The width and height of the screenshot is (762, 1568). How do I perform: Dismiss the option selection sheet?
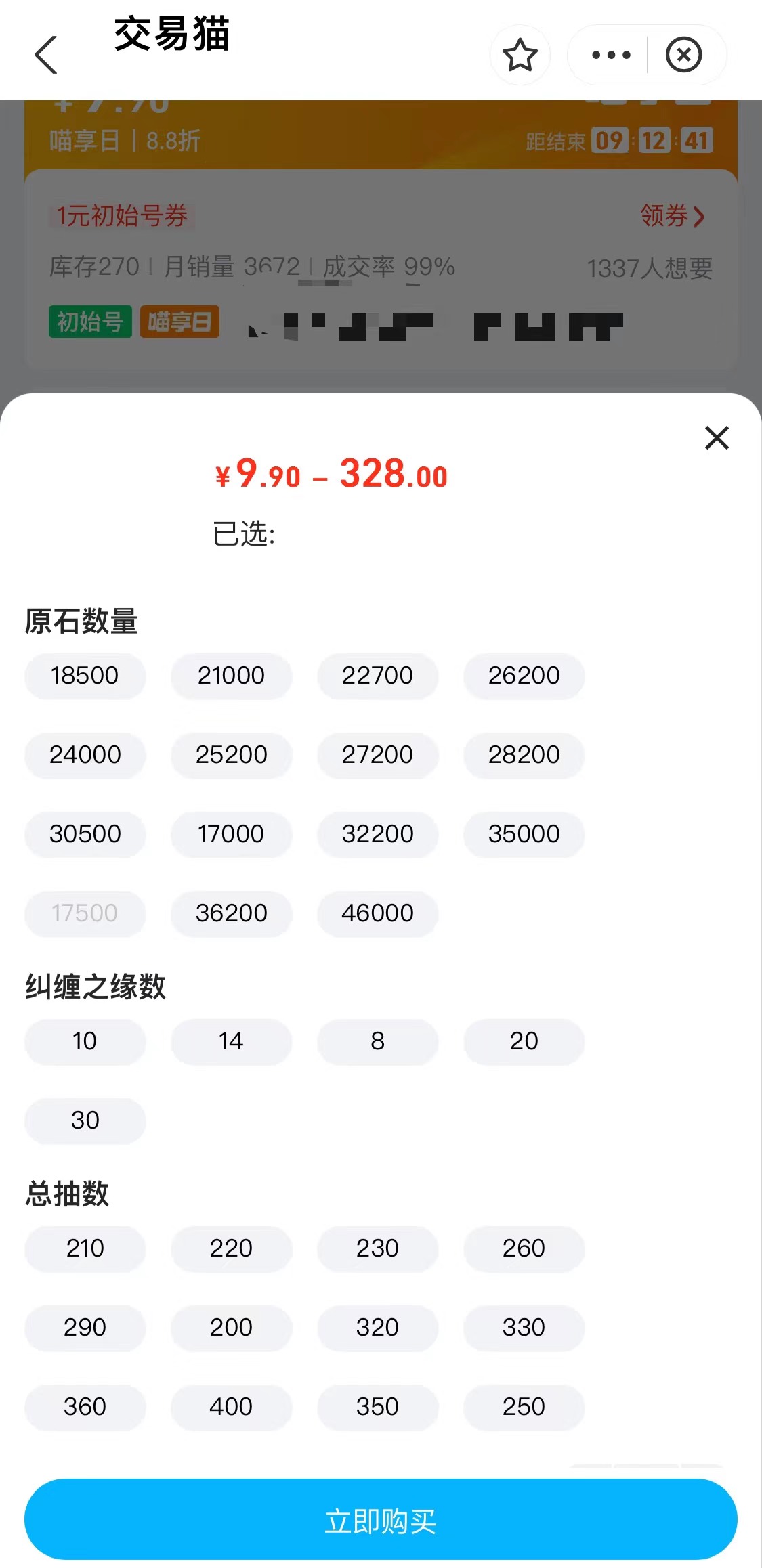[716, 437]
